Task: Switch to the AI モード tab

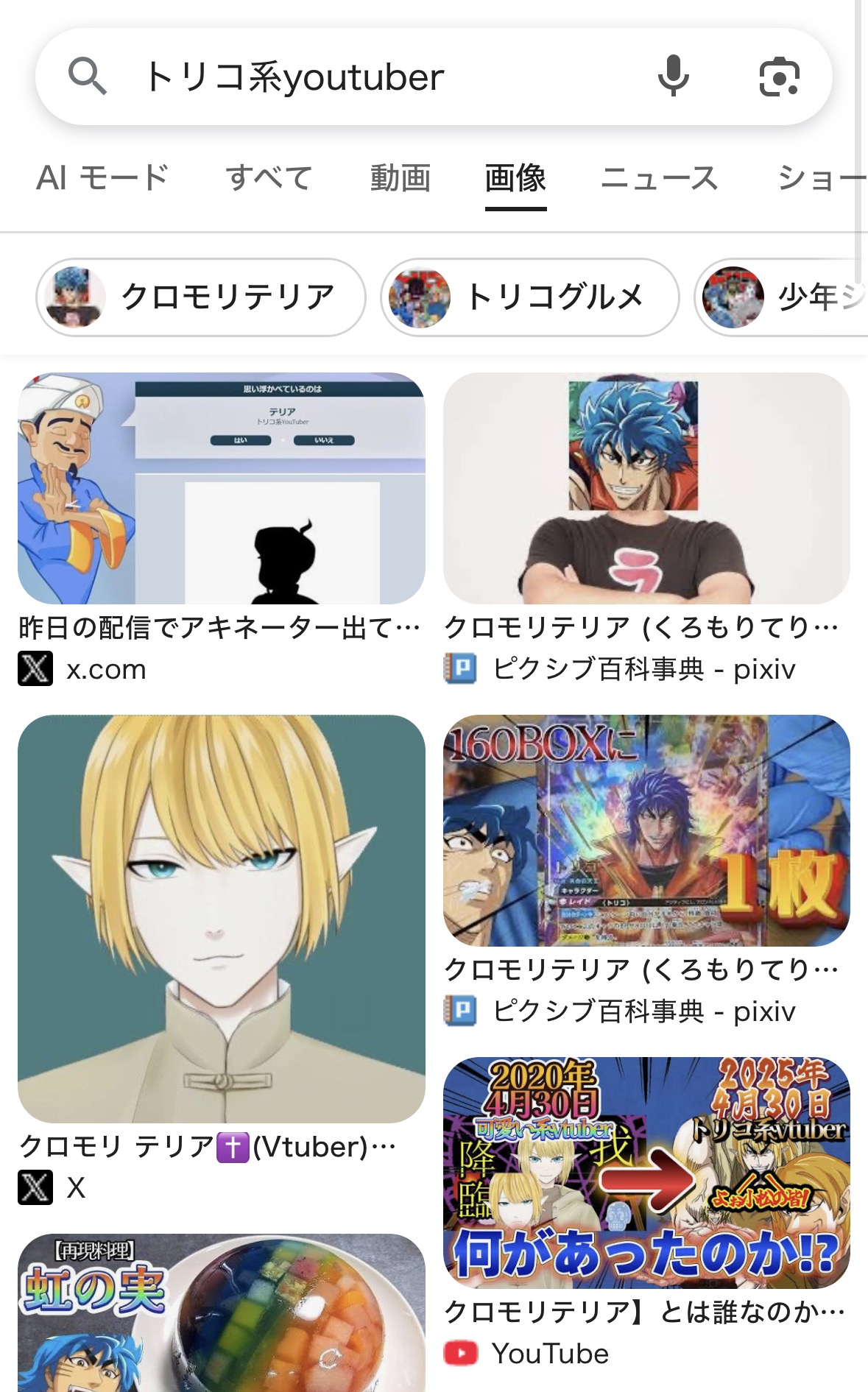Action: [x=103, y=178]
